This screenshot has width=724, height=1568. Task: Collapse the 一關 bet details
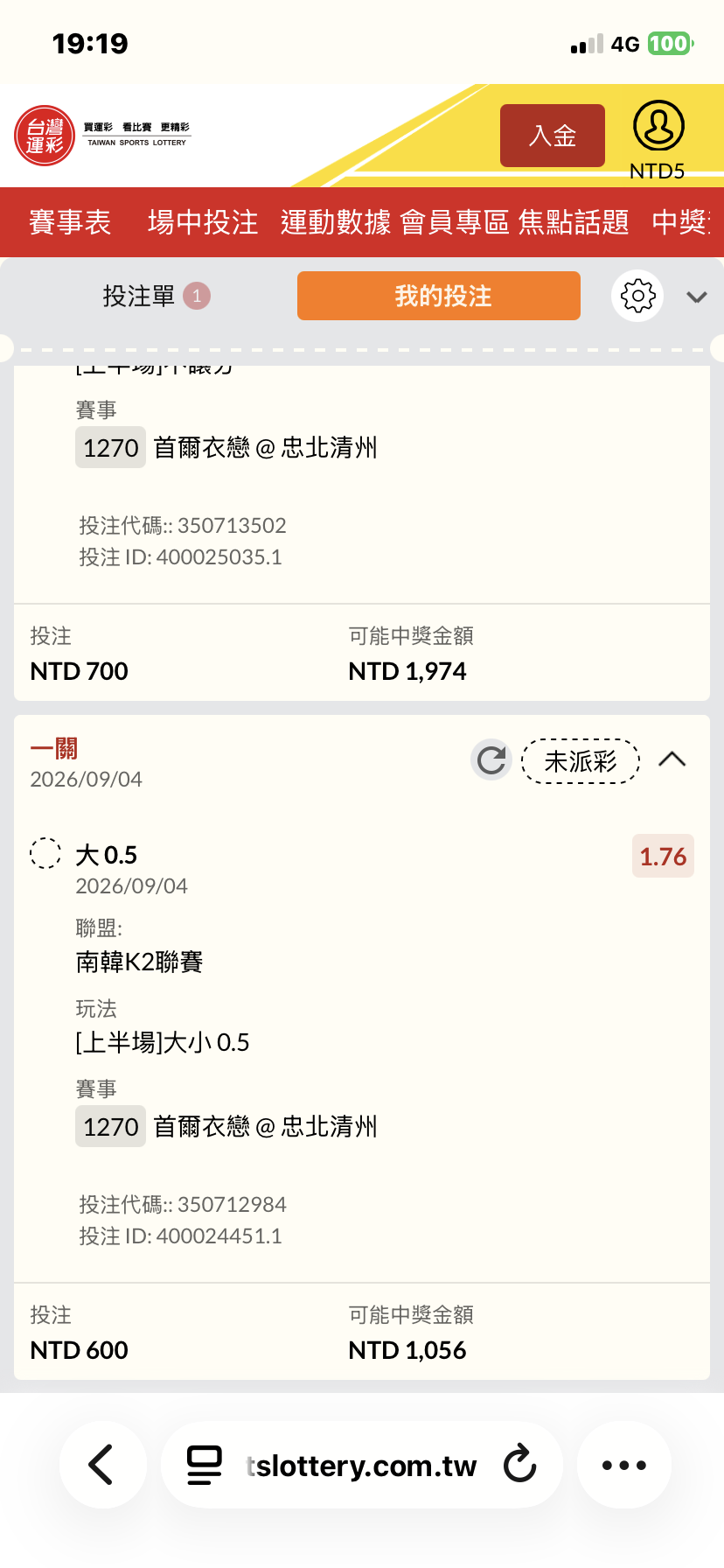672,759
